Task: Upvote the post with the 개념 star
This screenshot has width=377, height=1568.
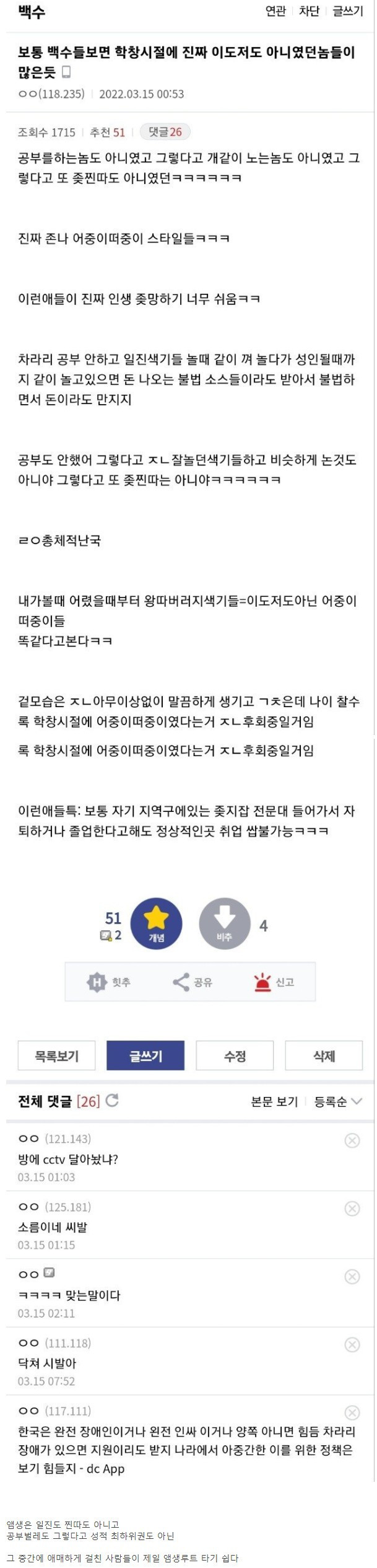Action: coord(157,923)
